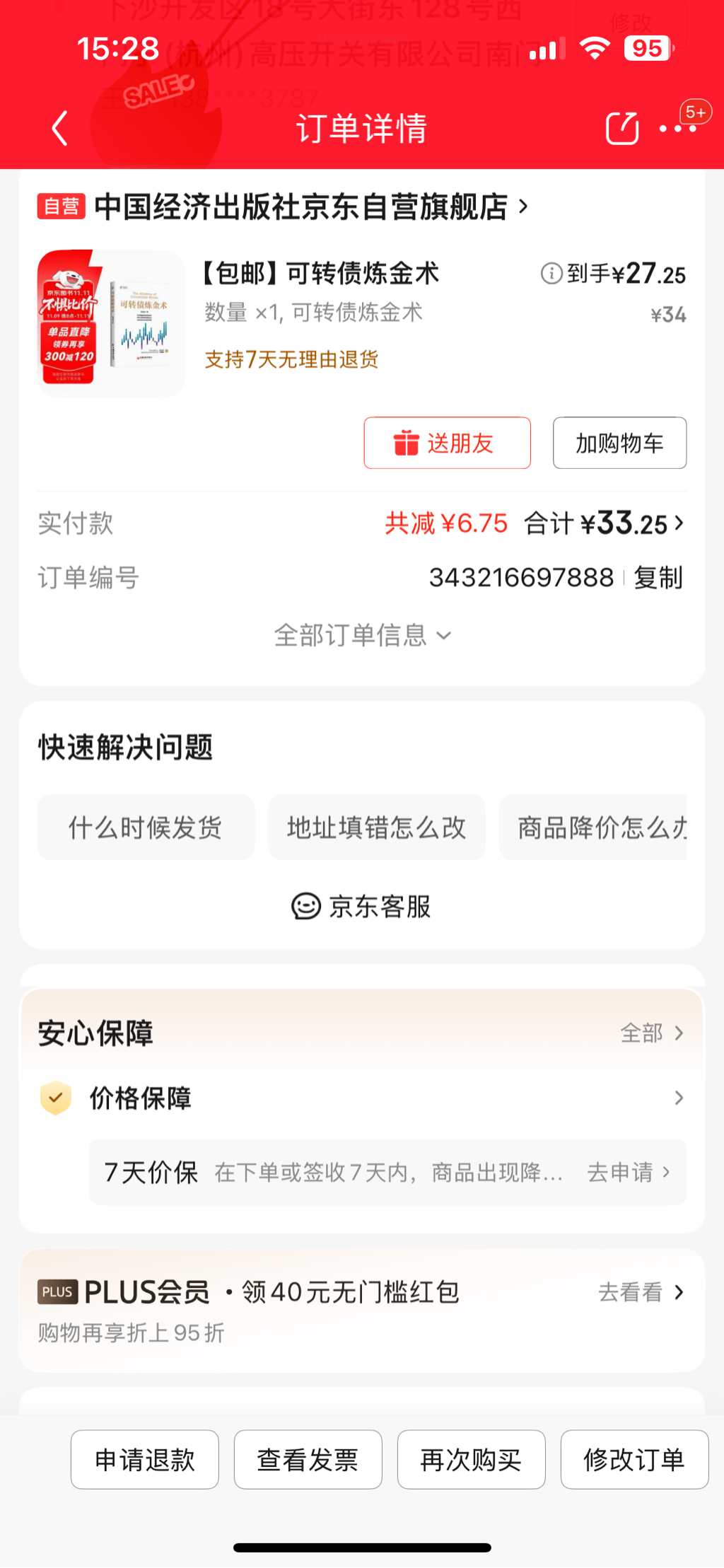724x1568 pixels.
Task: Open the 可转债炼金术 book product image
Action: (x=111, y=324)
